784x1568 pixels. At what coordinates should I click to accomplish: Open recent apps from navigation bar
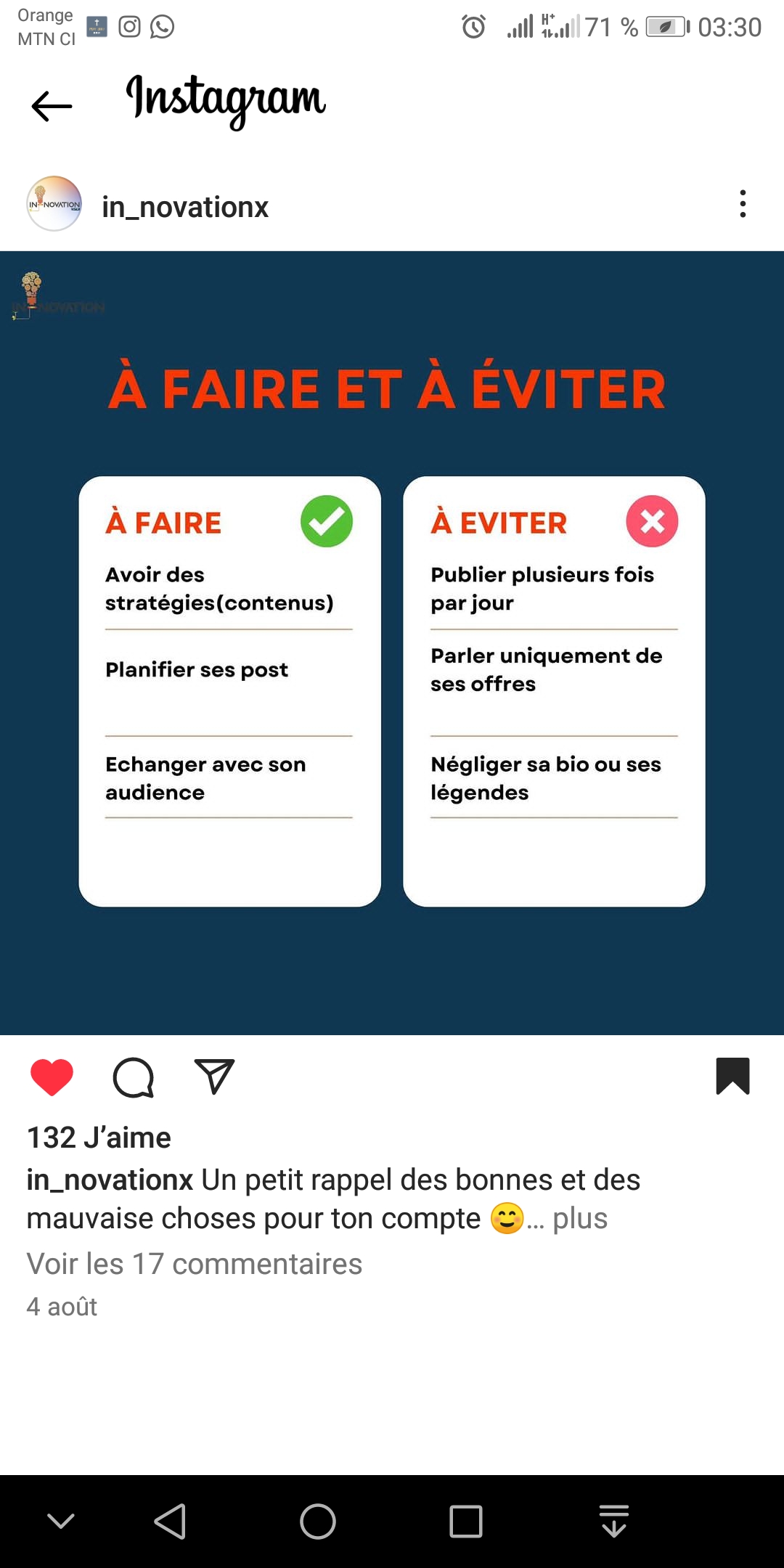click(466, 1522)
